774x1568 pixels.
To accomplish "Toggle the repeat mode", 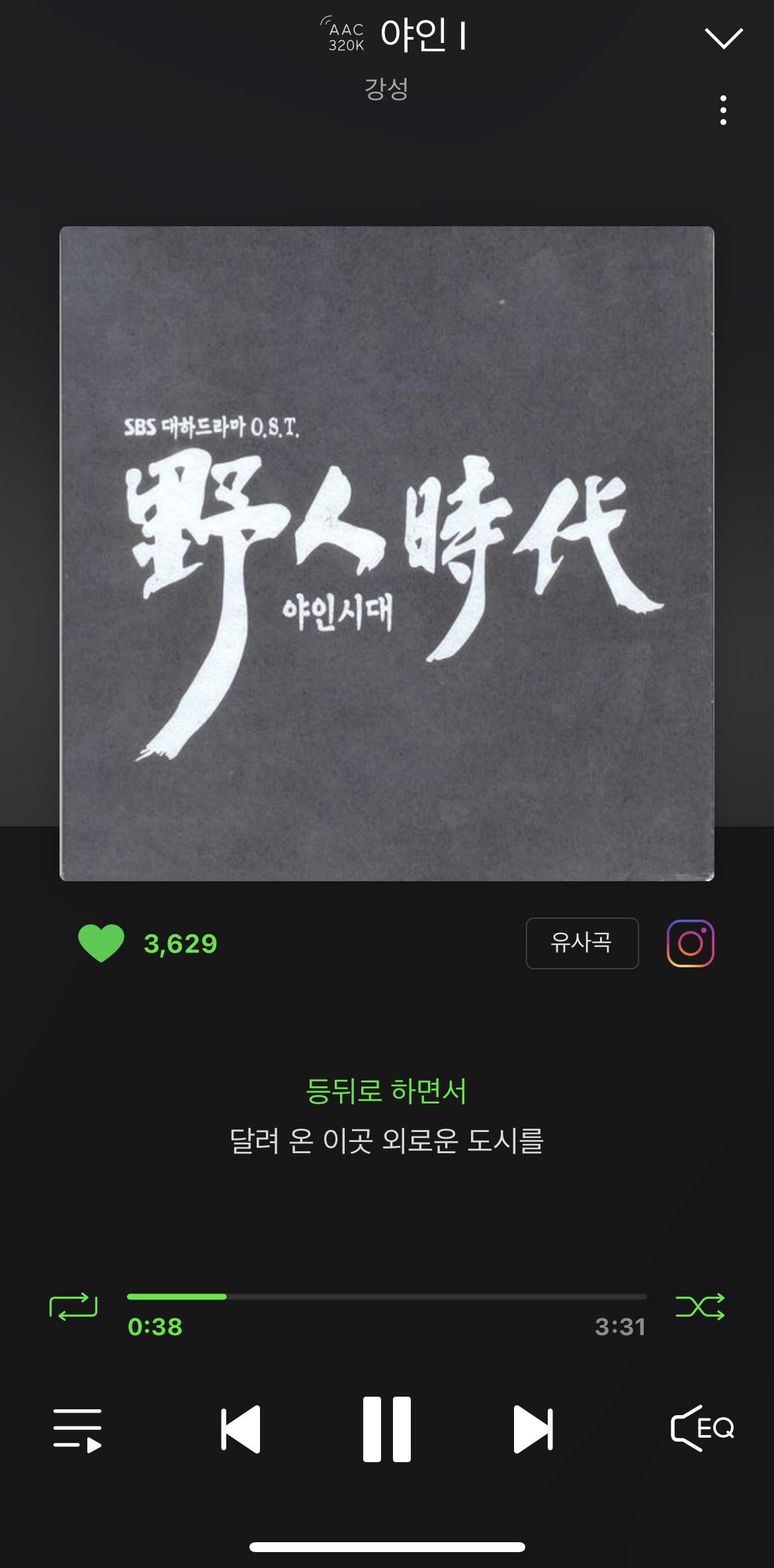I will pyautogui.click(x=73, y=1307).
